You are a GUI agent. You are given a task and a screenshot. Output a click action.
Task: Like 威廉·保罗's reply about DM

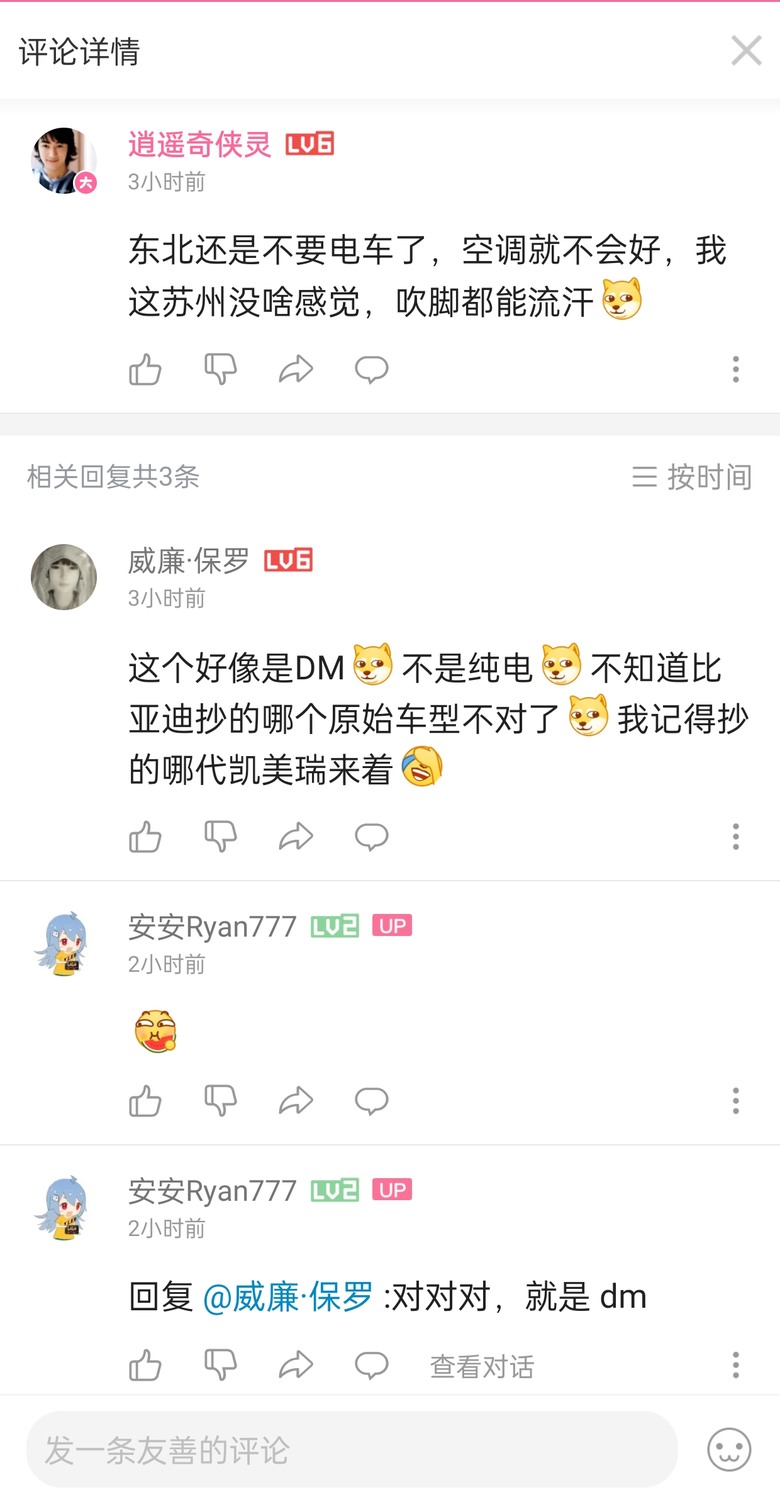tap(146, 837)
